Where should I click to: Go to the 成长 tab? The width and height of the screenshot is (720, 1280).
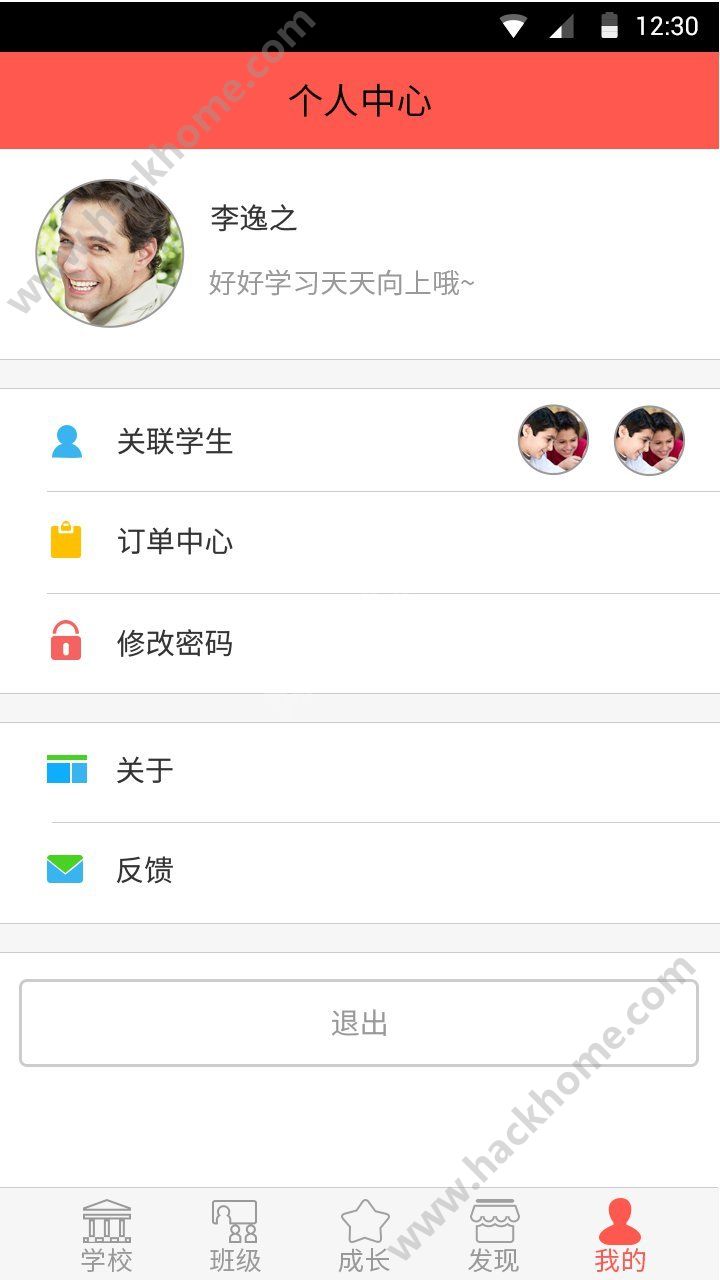coord(364,1236)
